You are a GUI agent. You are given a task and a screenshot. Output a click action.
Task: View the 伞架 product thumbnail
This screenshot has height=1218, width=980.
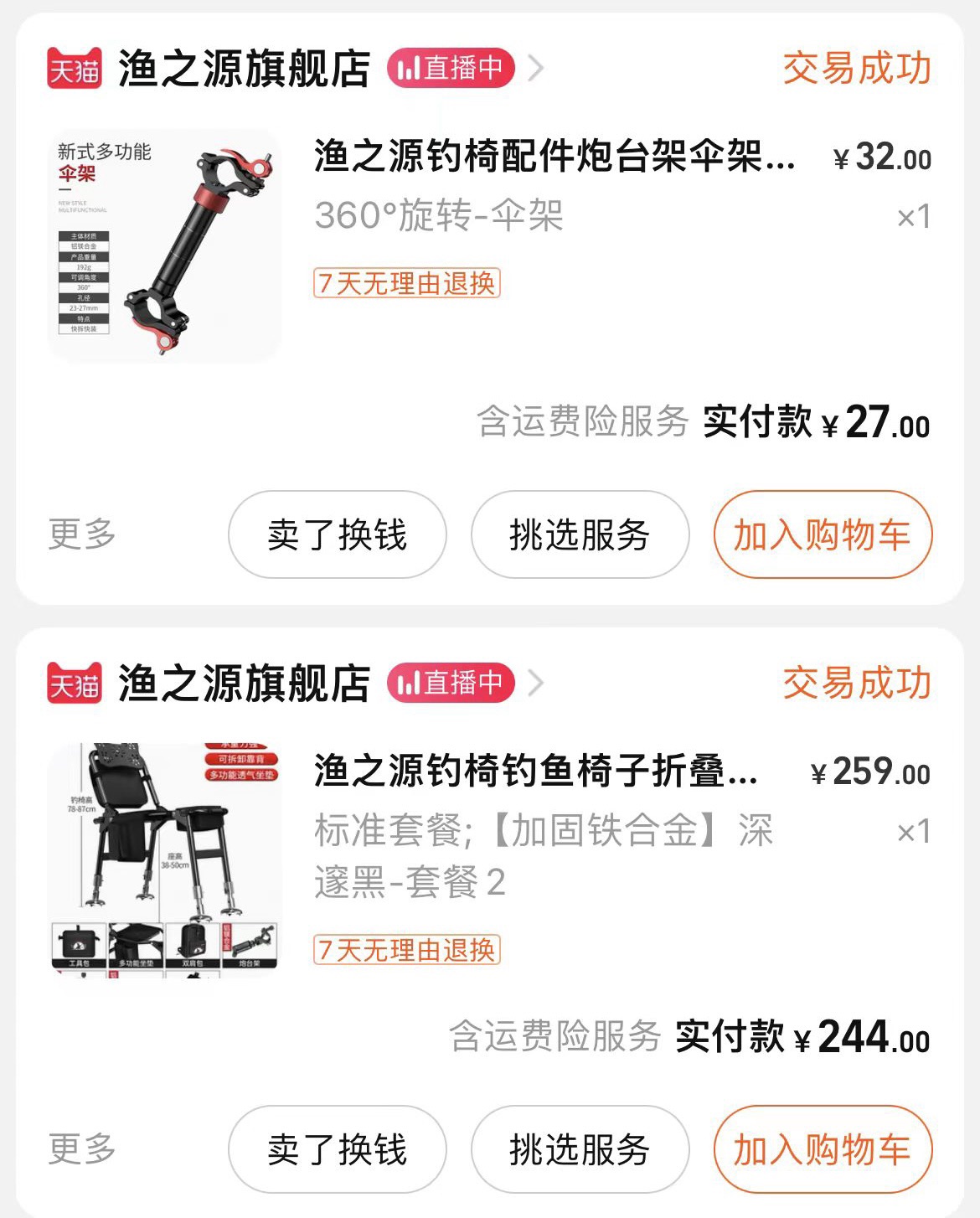(x=165, y=246)
